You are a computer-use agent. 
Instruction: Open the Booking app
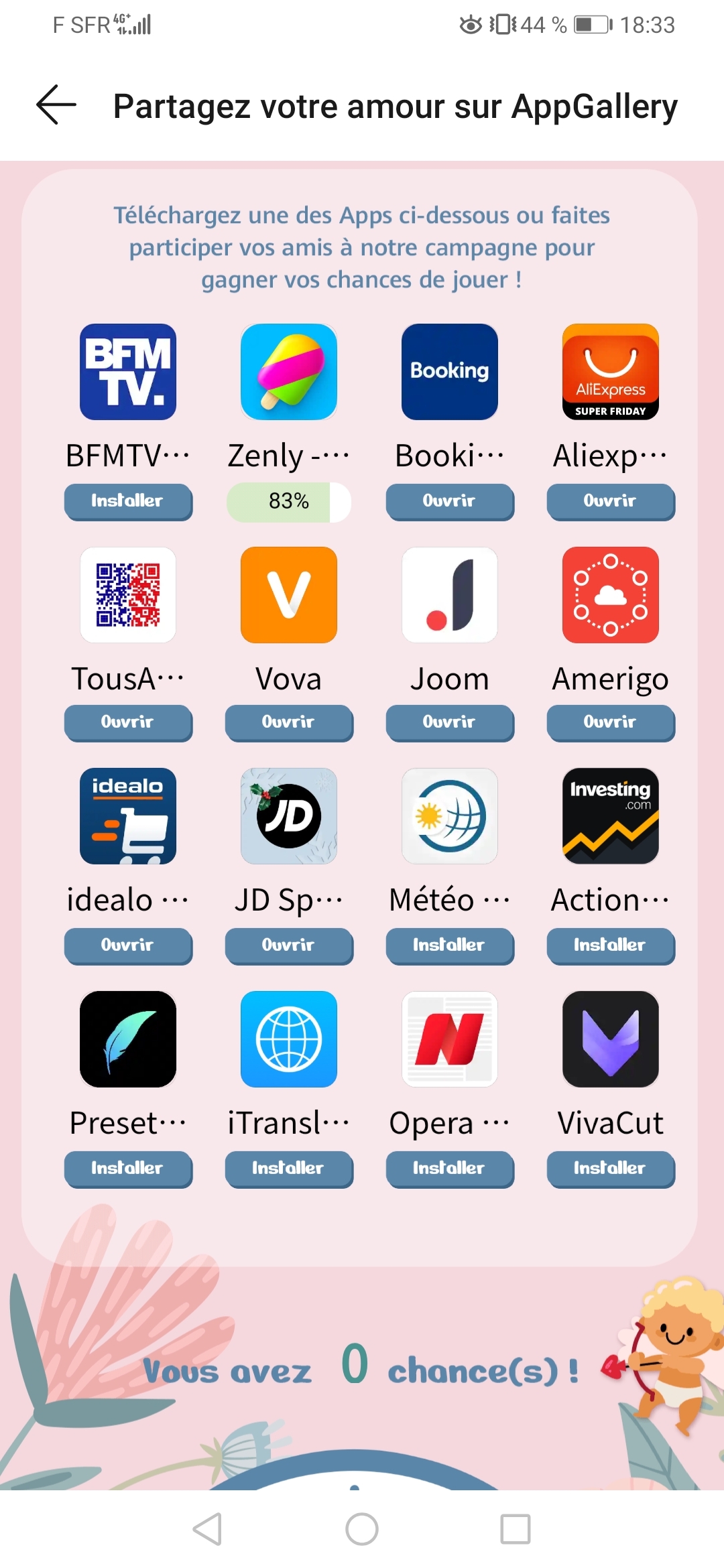coord(450,501)
